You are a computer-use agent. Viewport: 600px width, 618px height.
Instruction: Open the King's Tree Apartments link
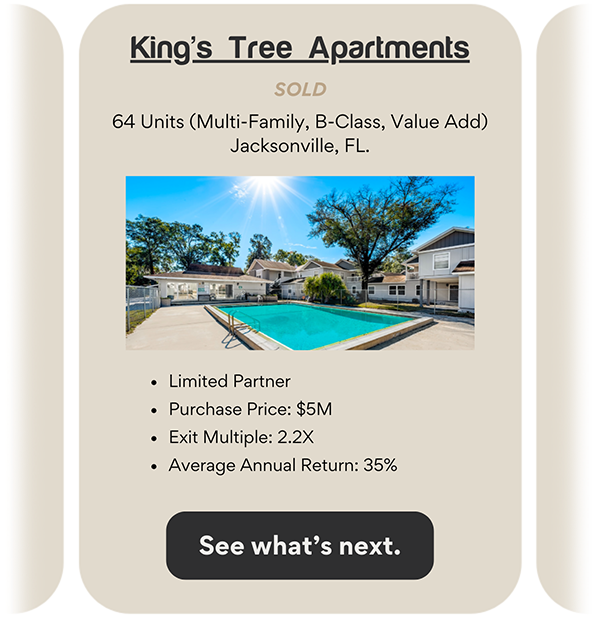(x=299, y=47)
